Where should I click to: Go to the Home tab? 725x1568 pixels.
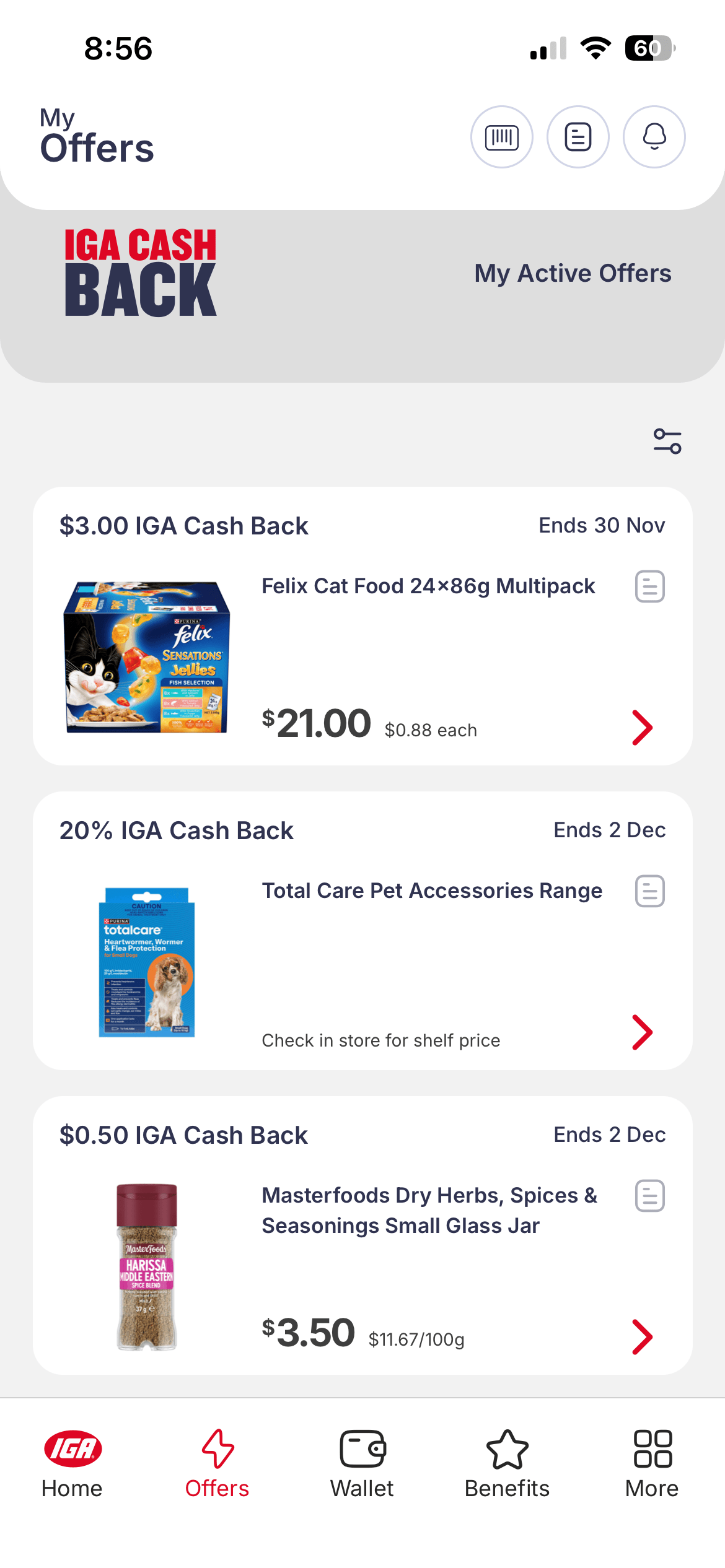[x=72, y=1464]
